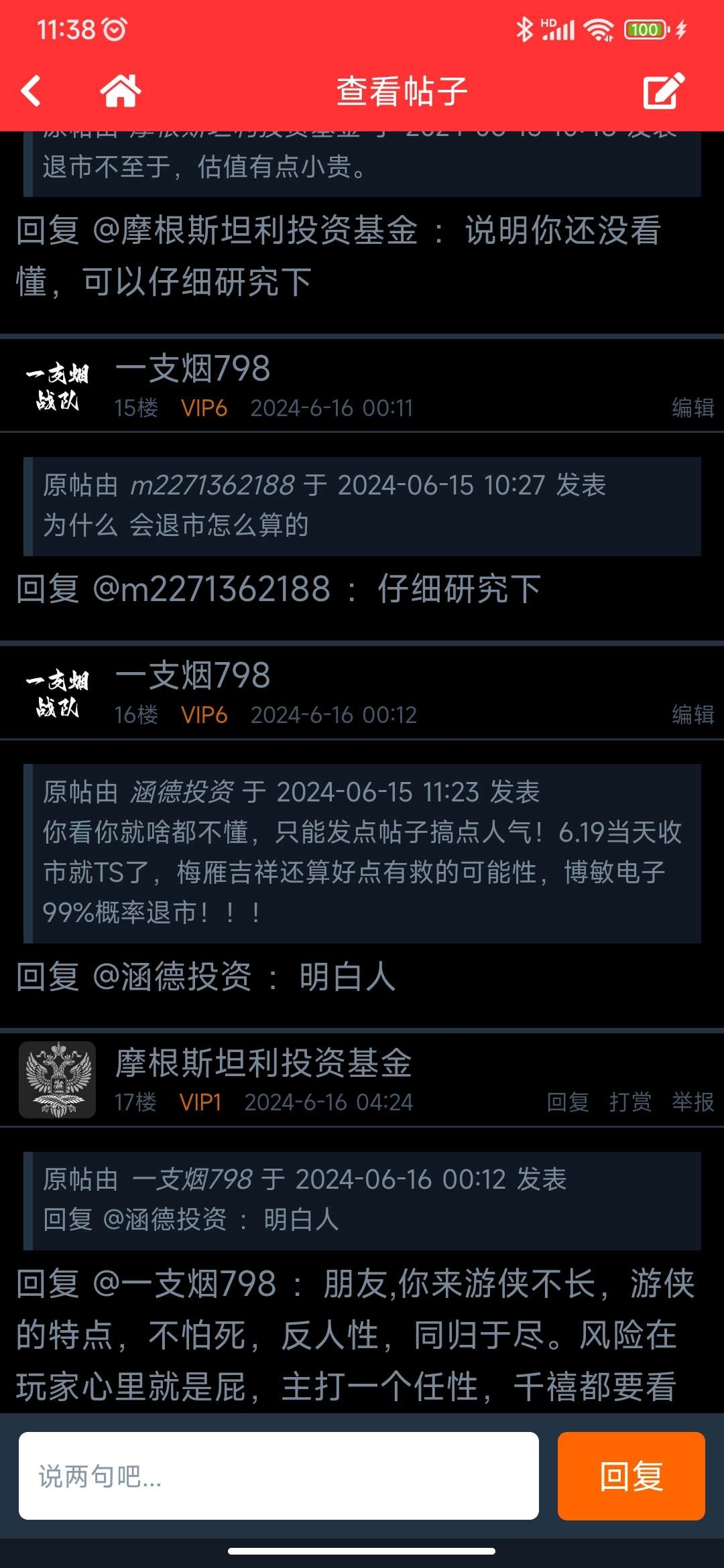Report the 17楼 post via 举报
Screen dimensions: 724x1568
coord(693,1102)
